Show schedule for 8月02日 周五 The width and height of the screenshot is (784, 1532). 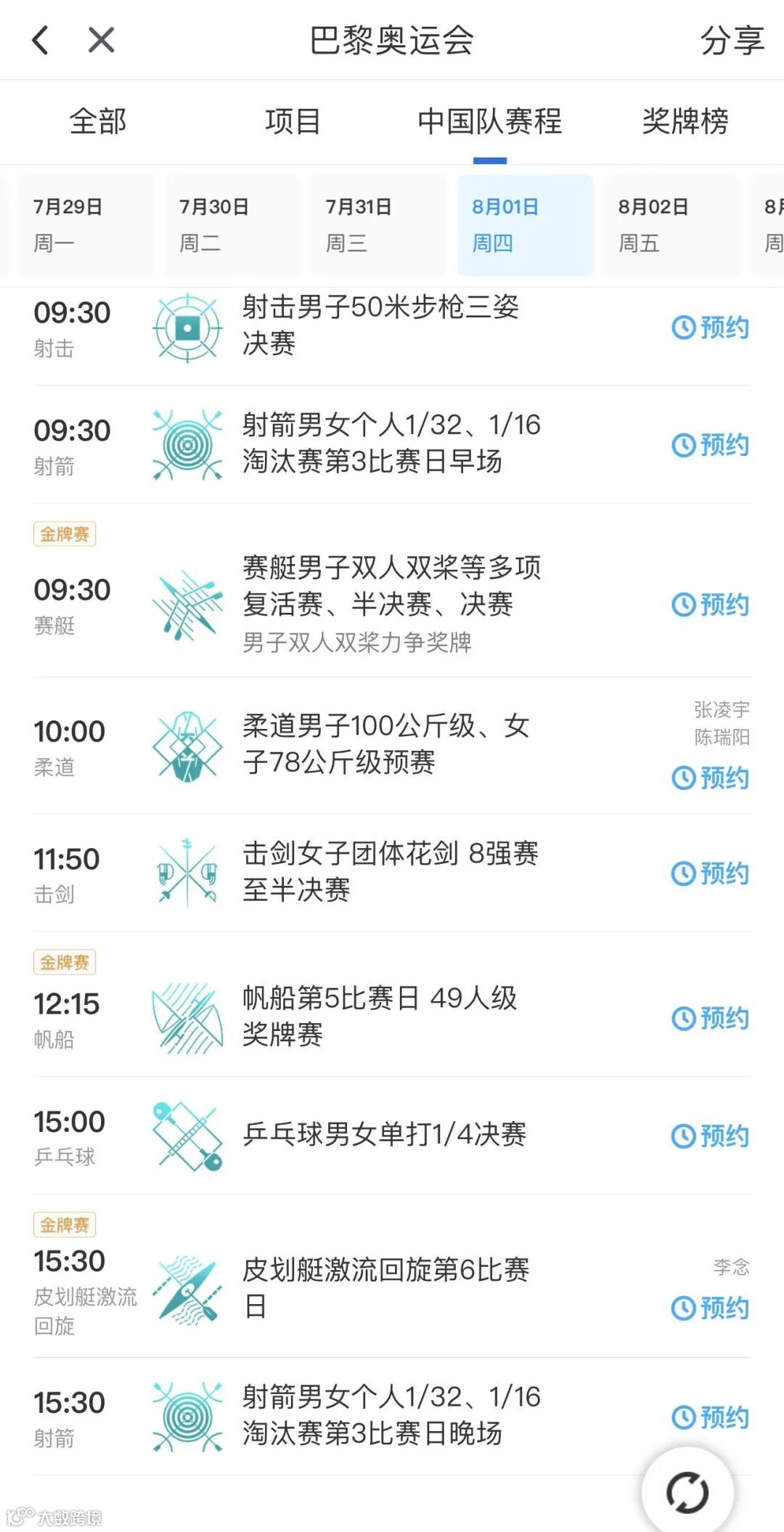671,225
